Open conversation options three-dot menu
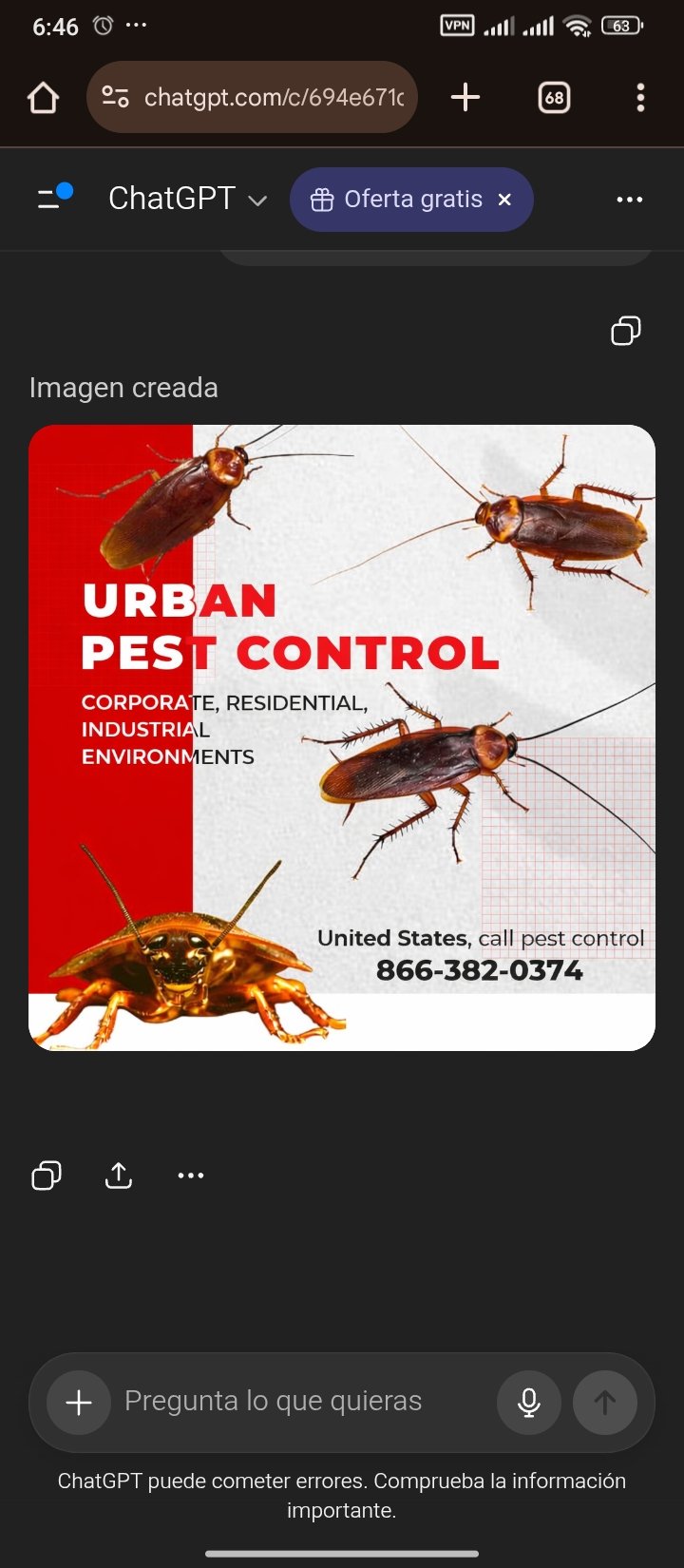The width and height of the screenshot is (684, 1568). (x=629, y=200)
